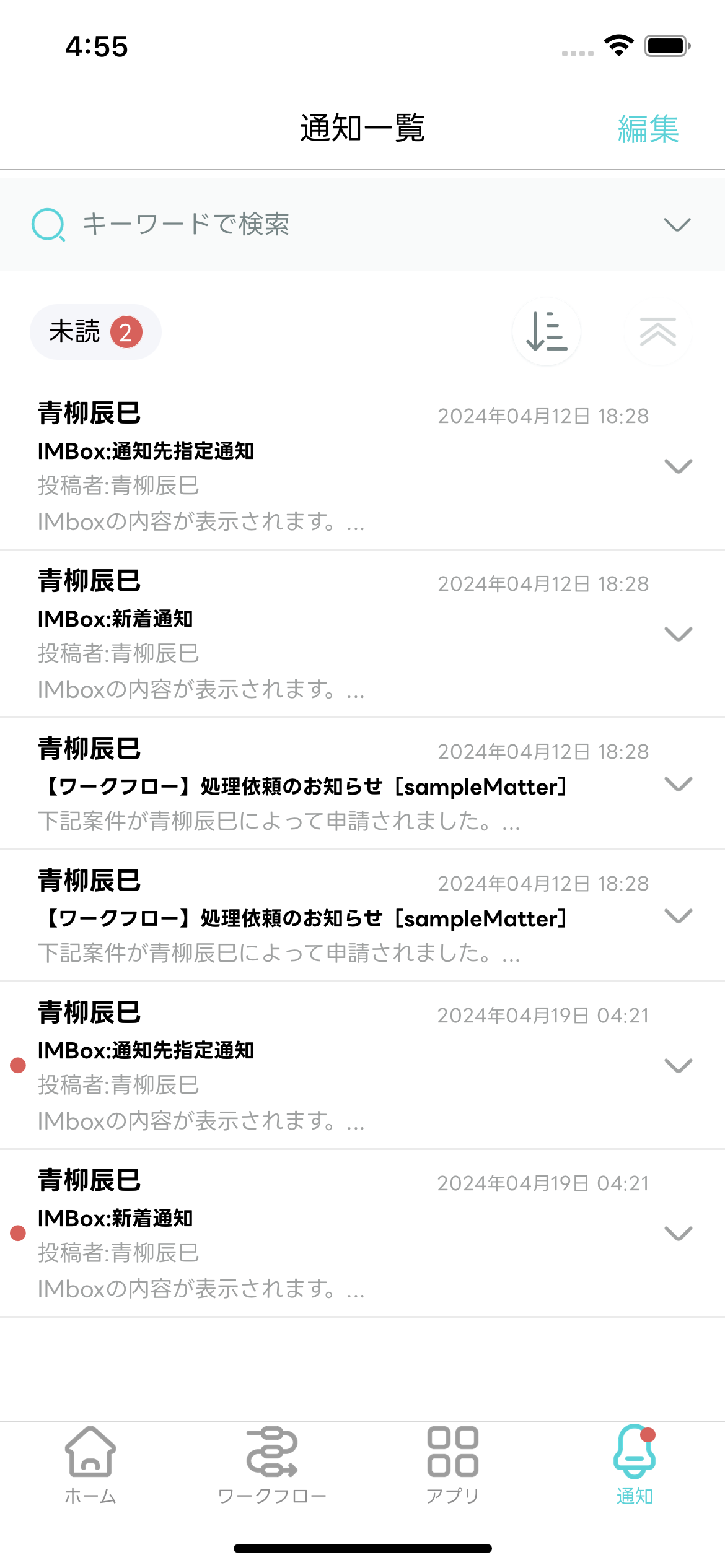Tap the 編集 edit button
This screenshot has height=1568, width=725.
[648, 129]
